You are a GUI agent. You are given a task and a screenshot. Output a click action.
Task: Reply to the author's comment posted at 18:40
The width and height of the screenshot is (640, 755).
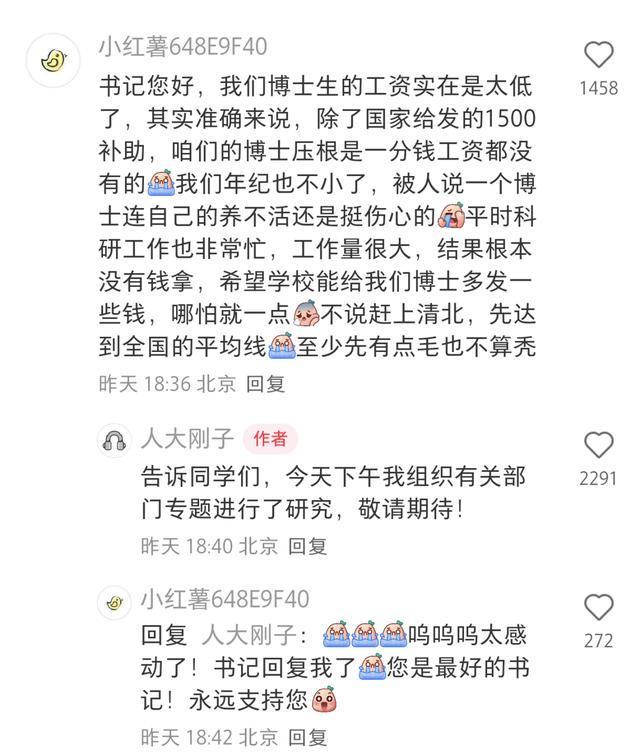click(x=308, y=546)
